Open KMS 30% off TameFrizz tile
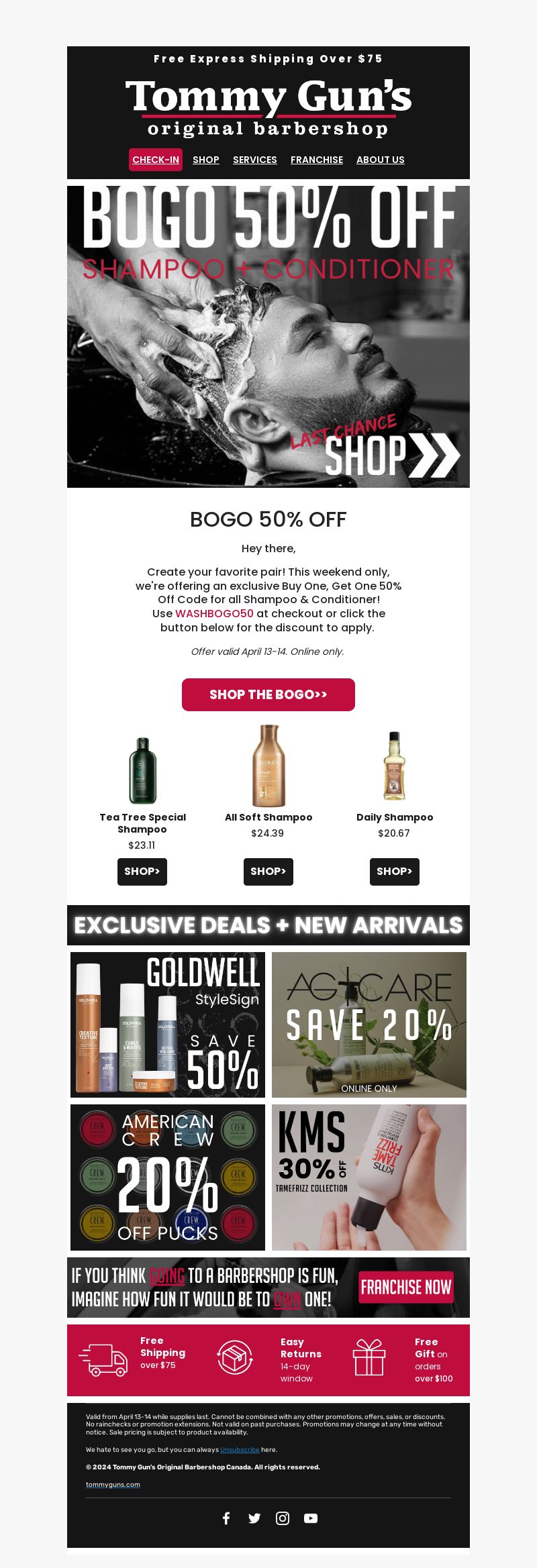This screenshot has width=537, height=1568. click(x=369, y=1178)
